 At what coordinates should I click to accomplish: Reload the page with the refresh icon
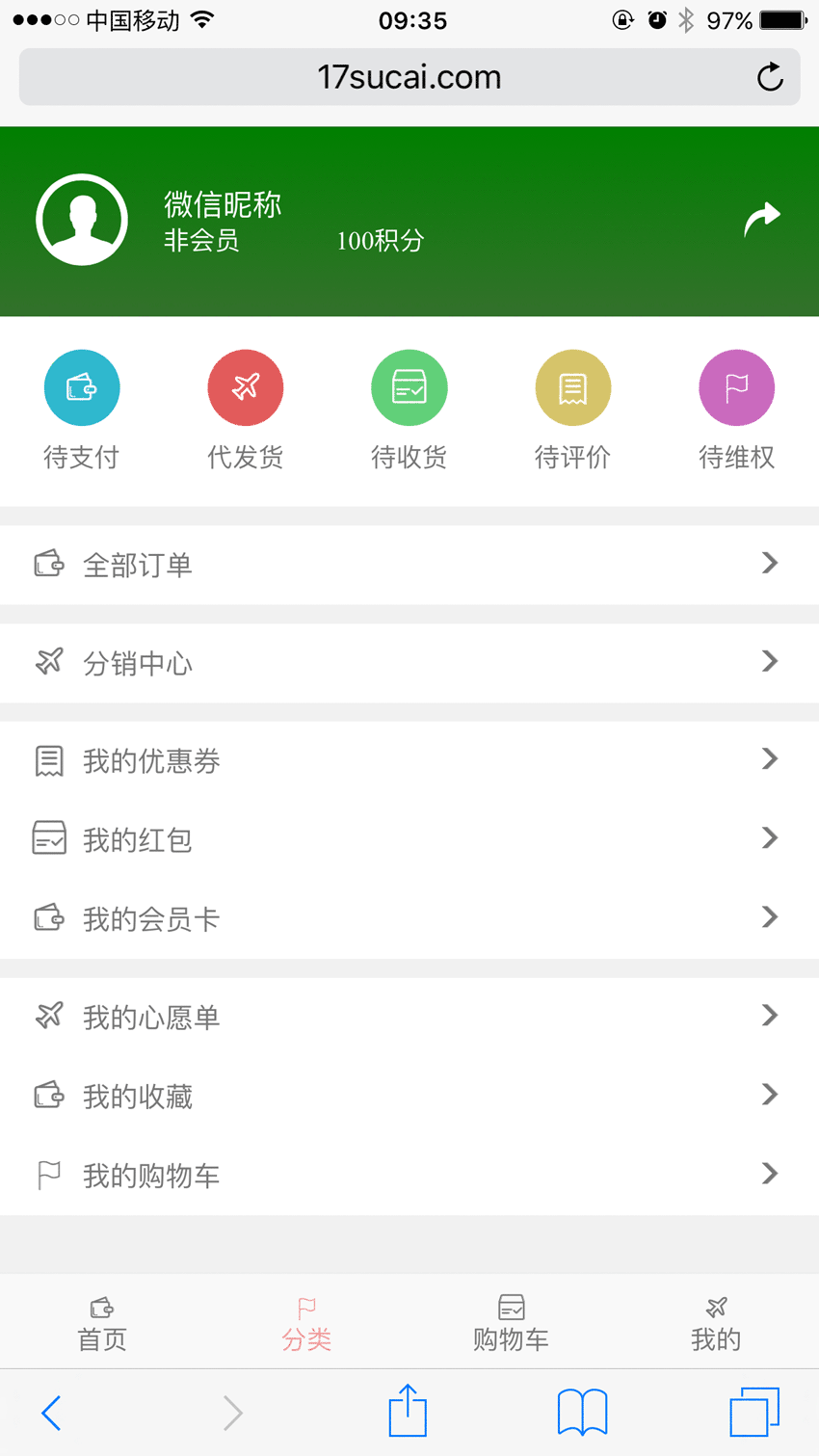click(x=770, y=77)
